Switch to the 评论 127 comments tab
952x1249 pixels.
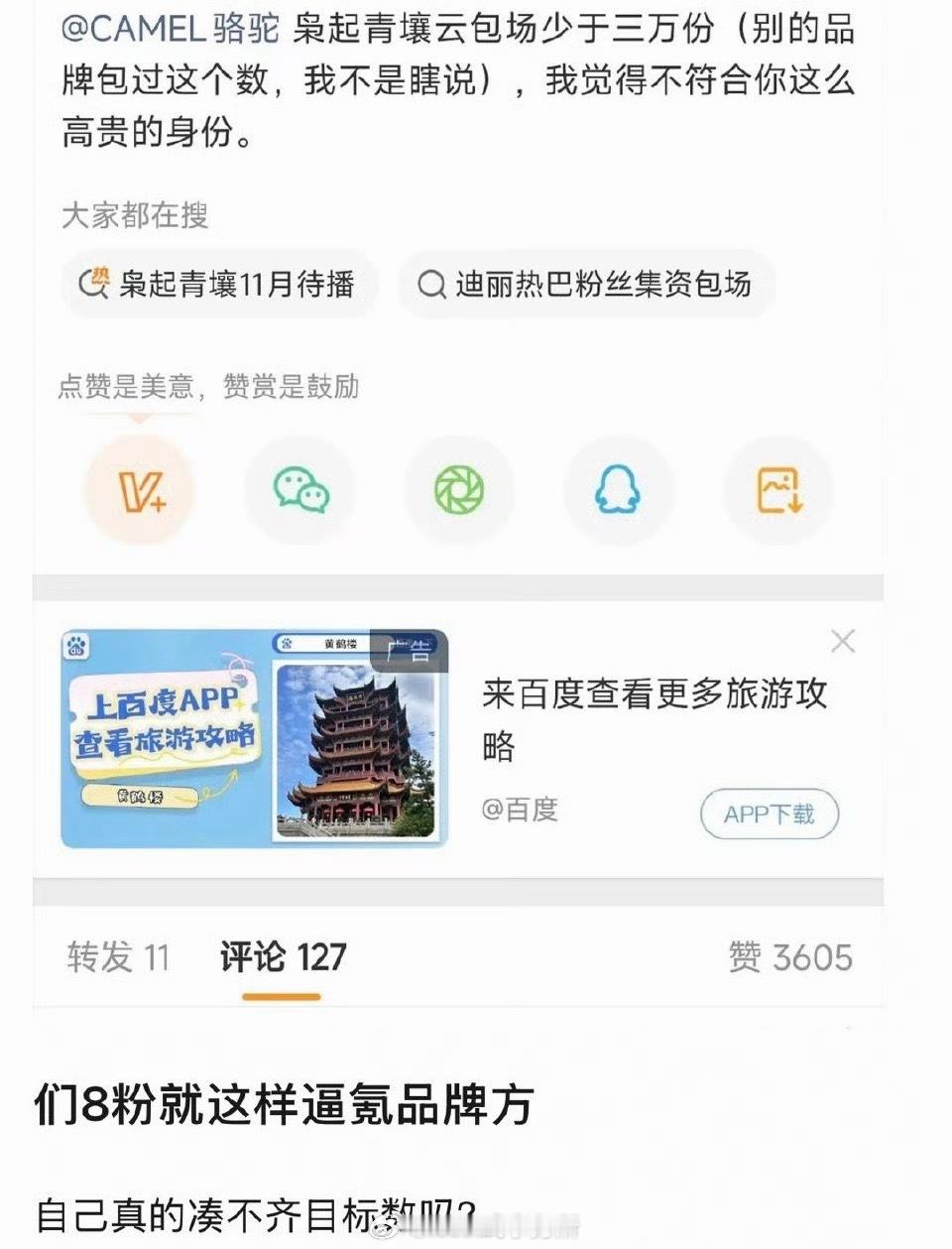tap(281, 957)
